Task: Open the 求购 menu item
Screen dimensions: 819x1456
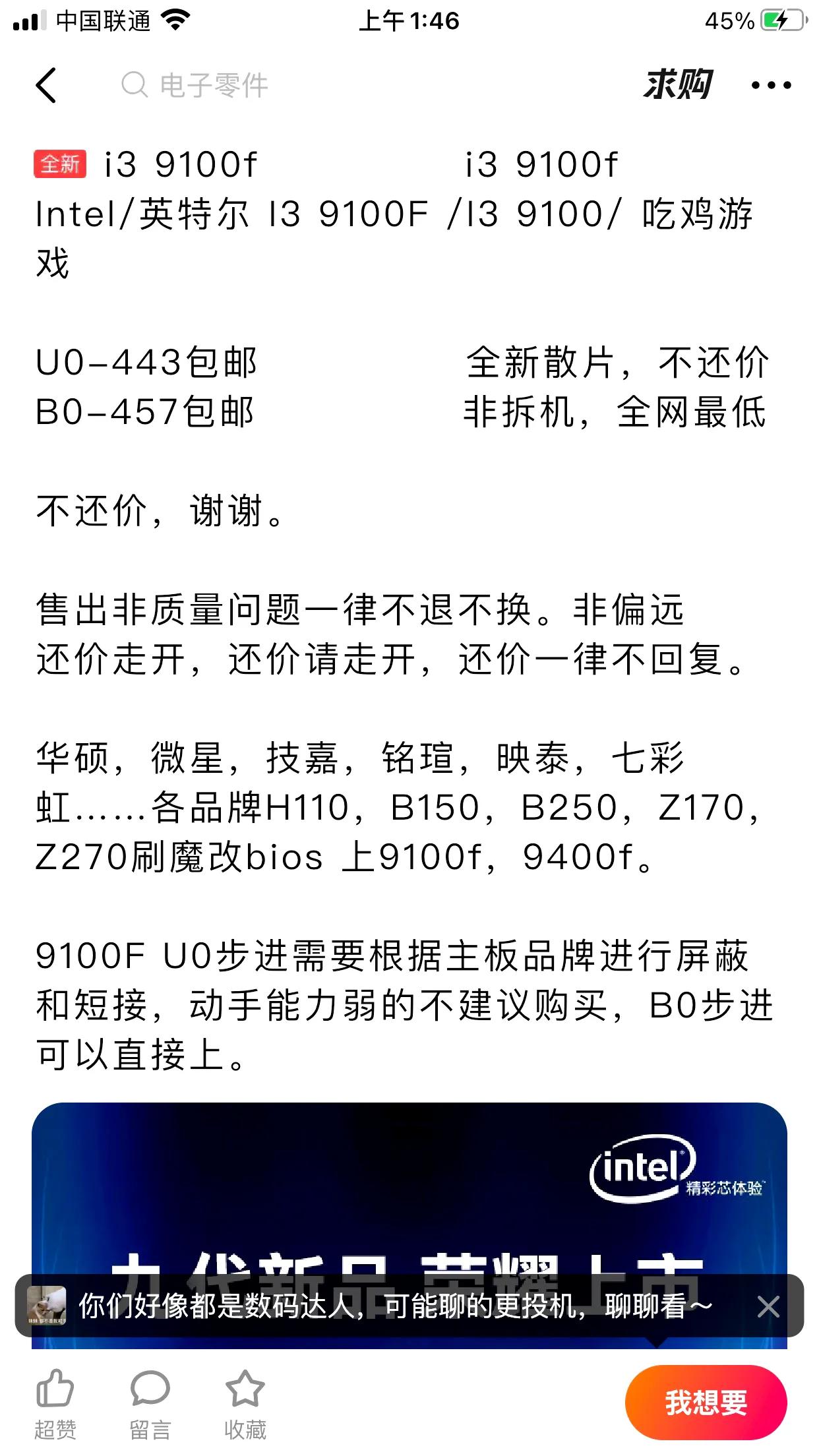Action: tap(676, 84)
